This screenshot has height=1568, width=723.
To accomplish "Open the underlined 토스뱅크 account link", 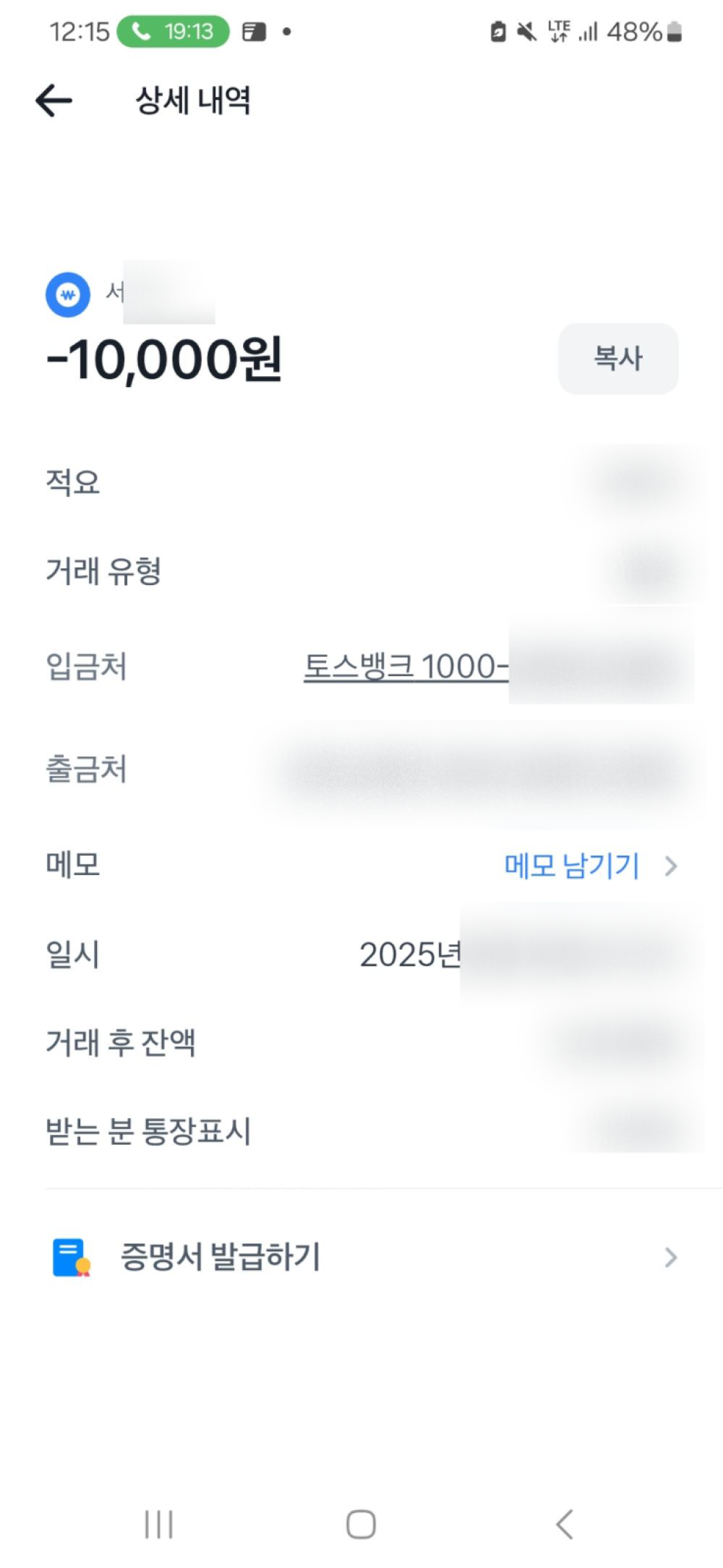I will click(x=405, y=666).
